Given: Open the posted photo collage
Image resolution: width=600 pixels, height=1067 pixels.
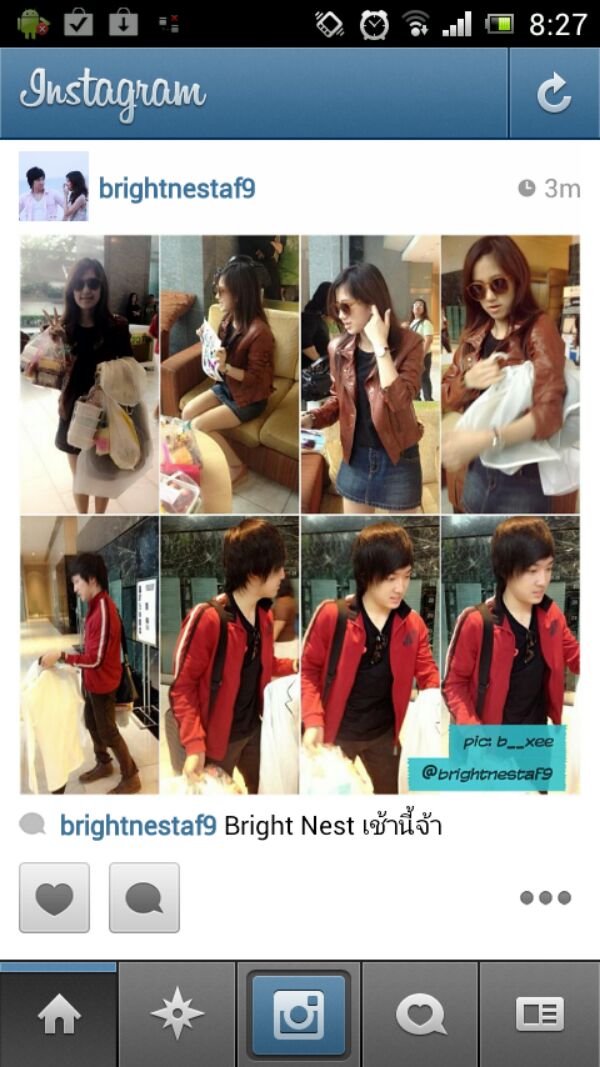Looking at the screenshot, I should 300,514.
